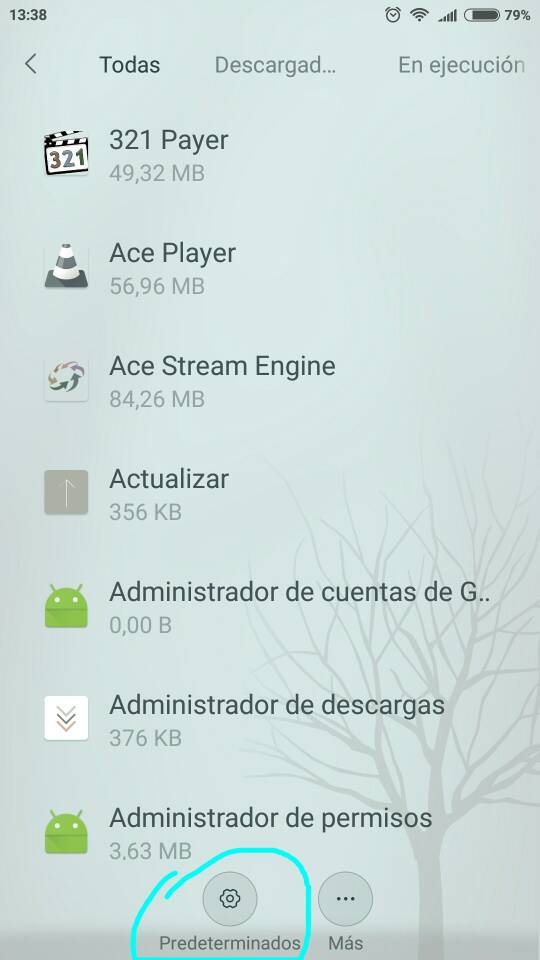Image resolution: width=540 pixels, height=960 pixels.
Task: Open Administrador de descargas entry
Action: pyautogui.click(x=270, y=718)
